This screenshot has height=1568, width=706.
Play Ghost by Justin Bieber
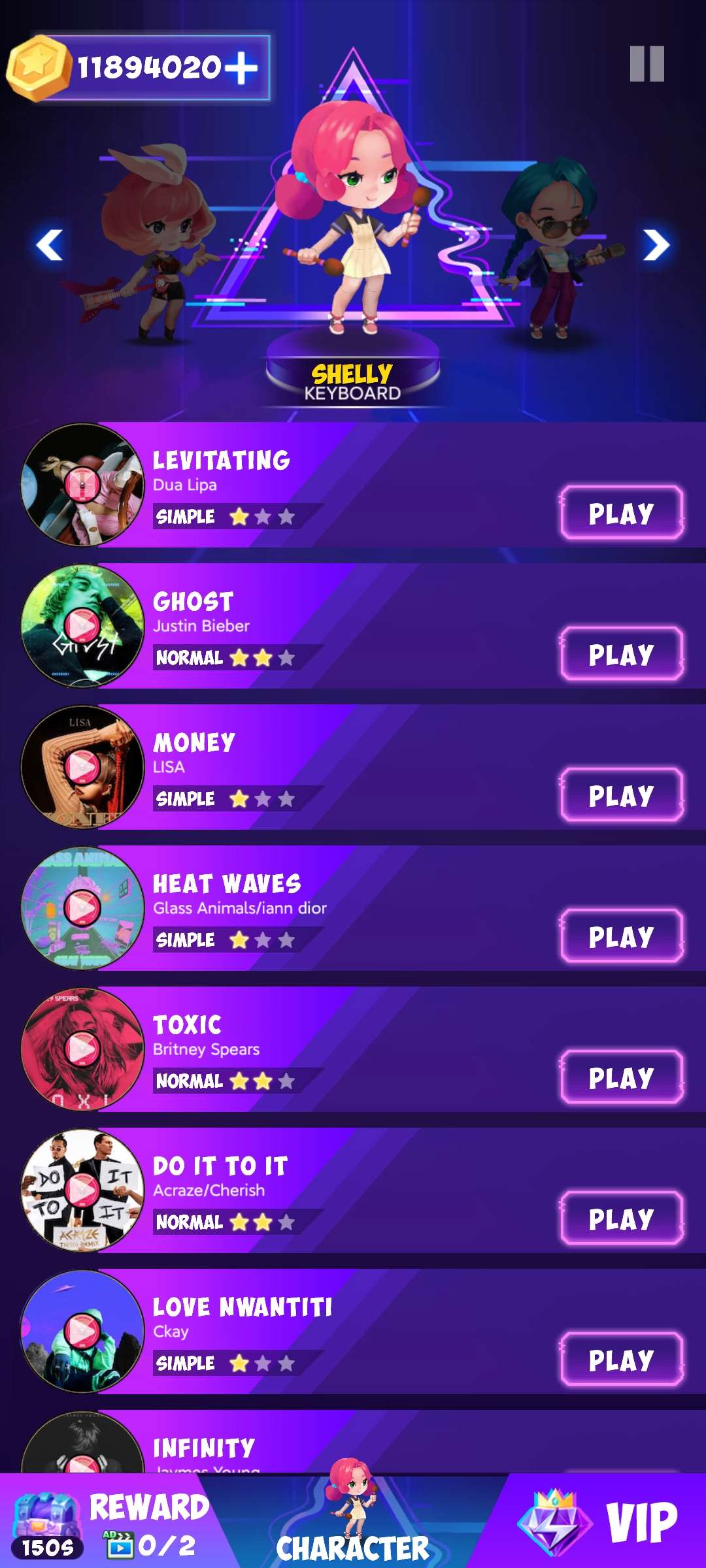coord(621,654)
